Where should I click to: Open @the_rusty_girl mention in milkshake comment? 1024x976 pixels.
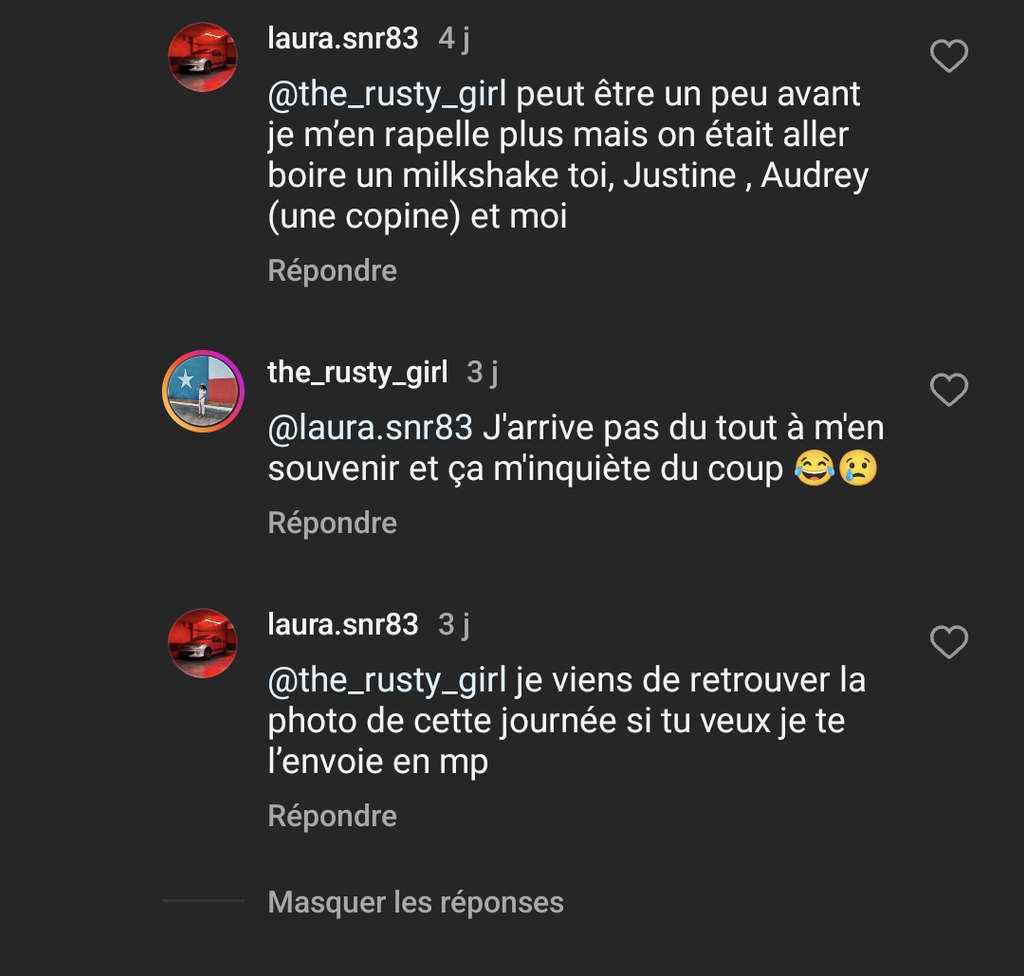[387, 94]
